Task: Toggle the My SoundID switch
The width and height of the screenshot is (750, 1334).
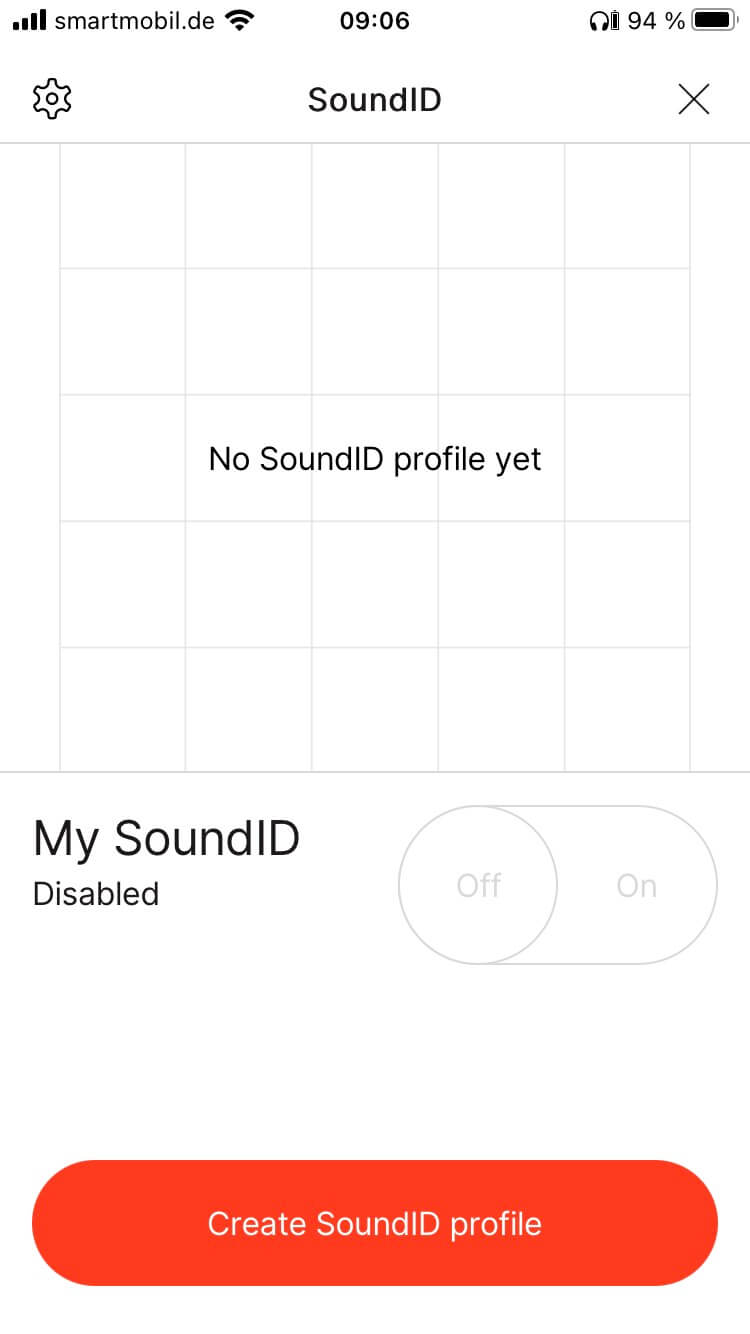Action: tap(557, 885)
